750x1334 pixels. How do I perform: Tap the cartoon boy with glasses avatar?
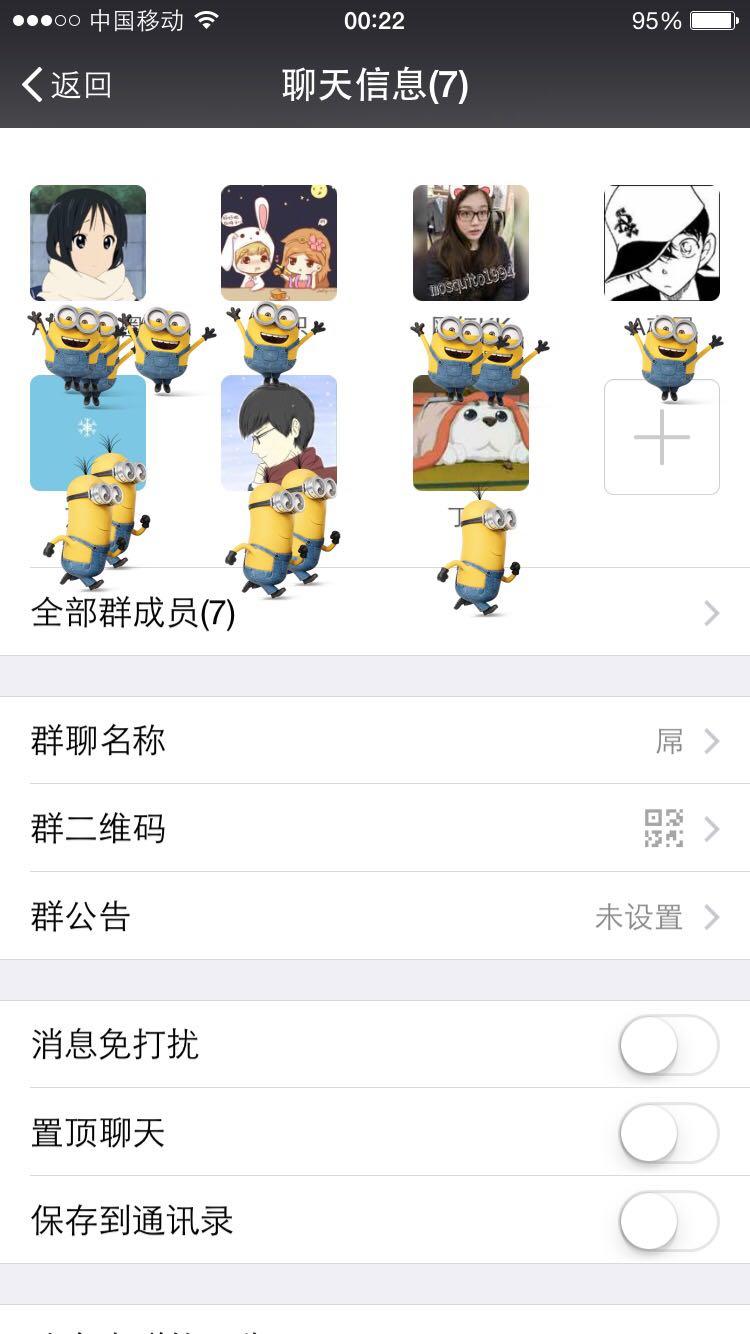(x=279, y=433)
